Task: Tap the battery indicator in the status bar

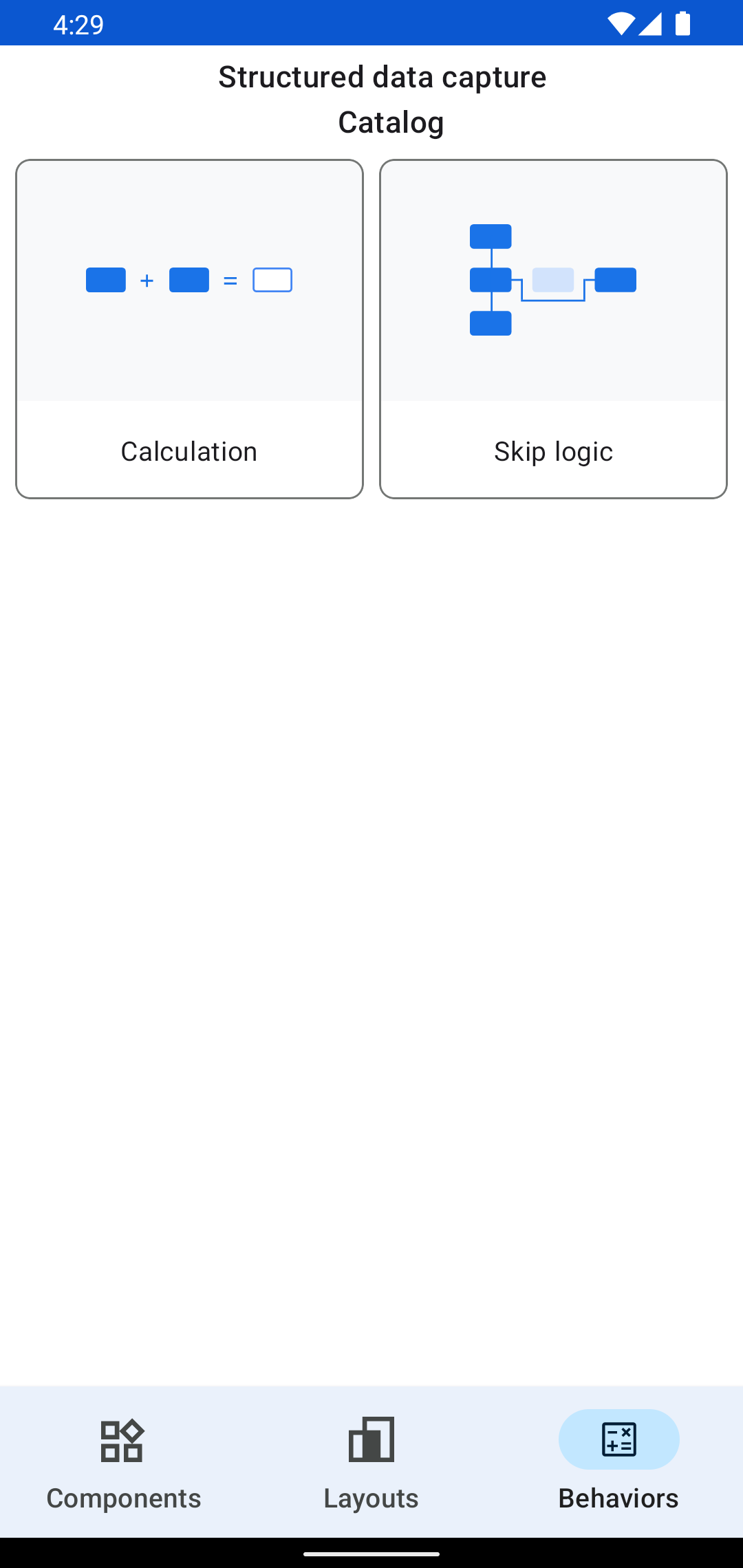Action: coord(682,23)
